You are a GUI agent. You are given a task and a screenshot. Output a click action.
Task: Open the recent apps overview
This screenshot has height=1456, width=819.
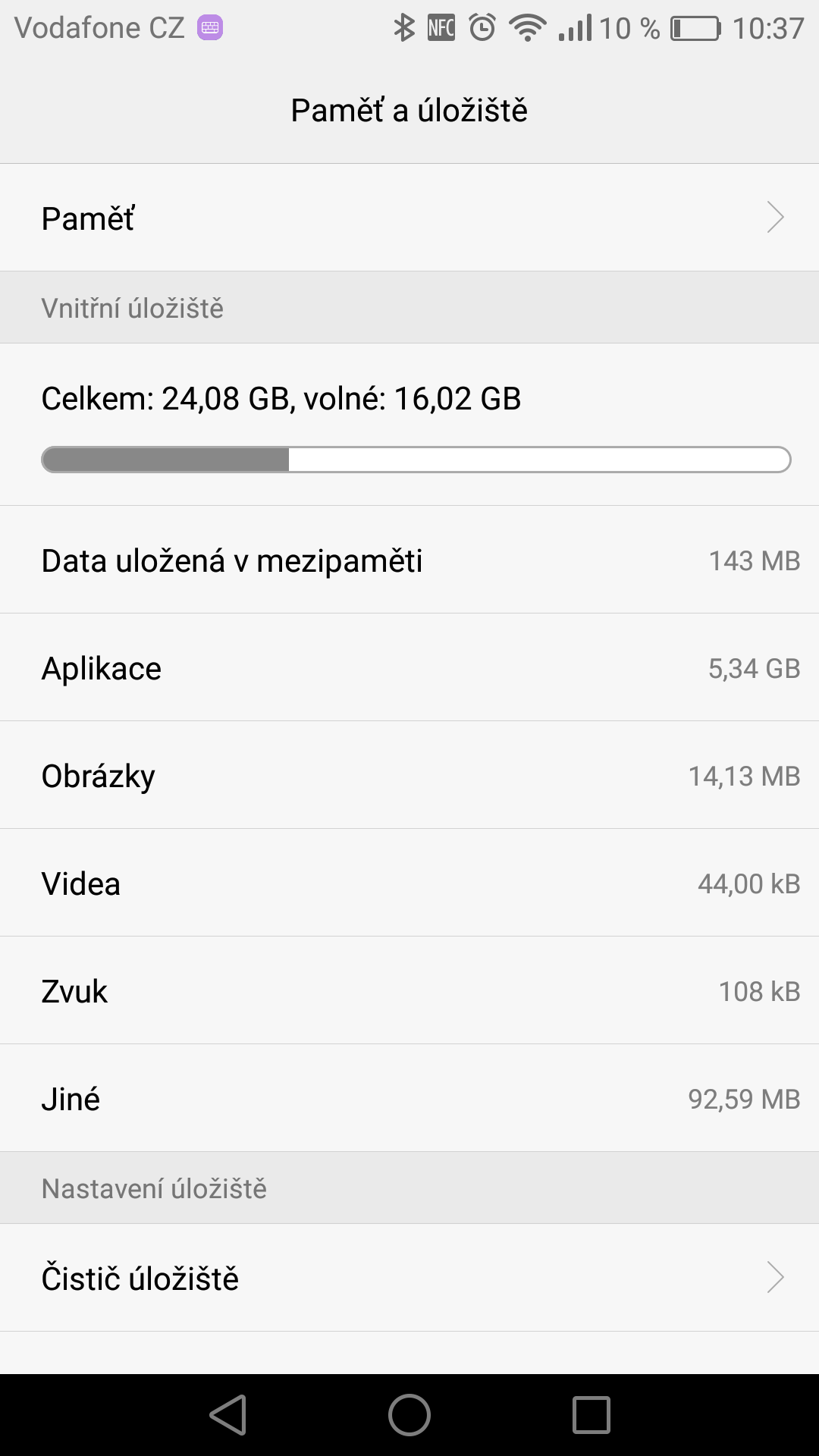click(x=591, y=1415)
